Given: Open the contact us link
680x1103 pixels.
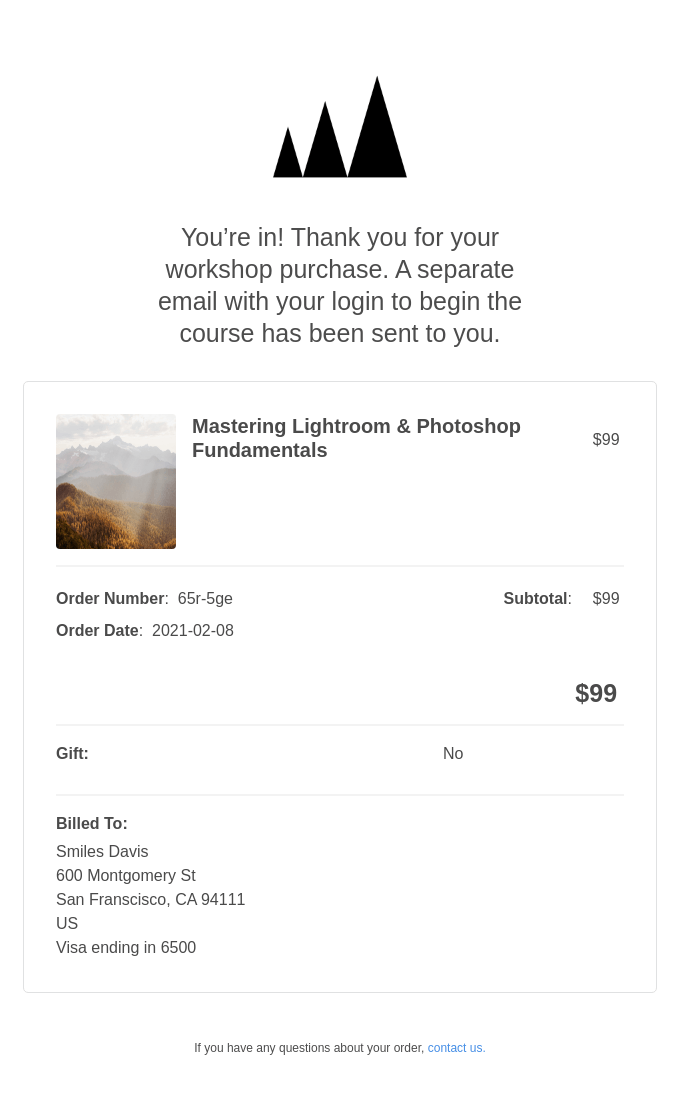Looking at the screenshot, I should (x=456, y=1048).
